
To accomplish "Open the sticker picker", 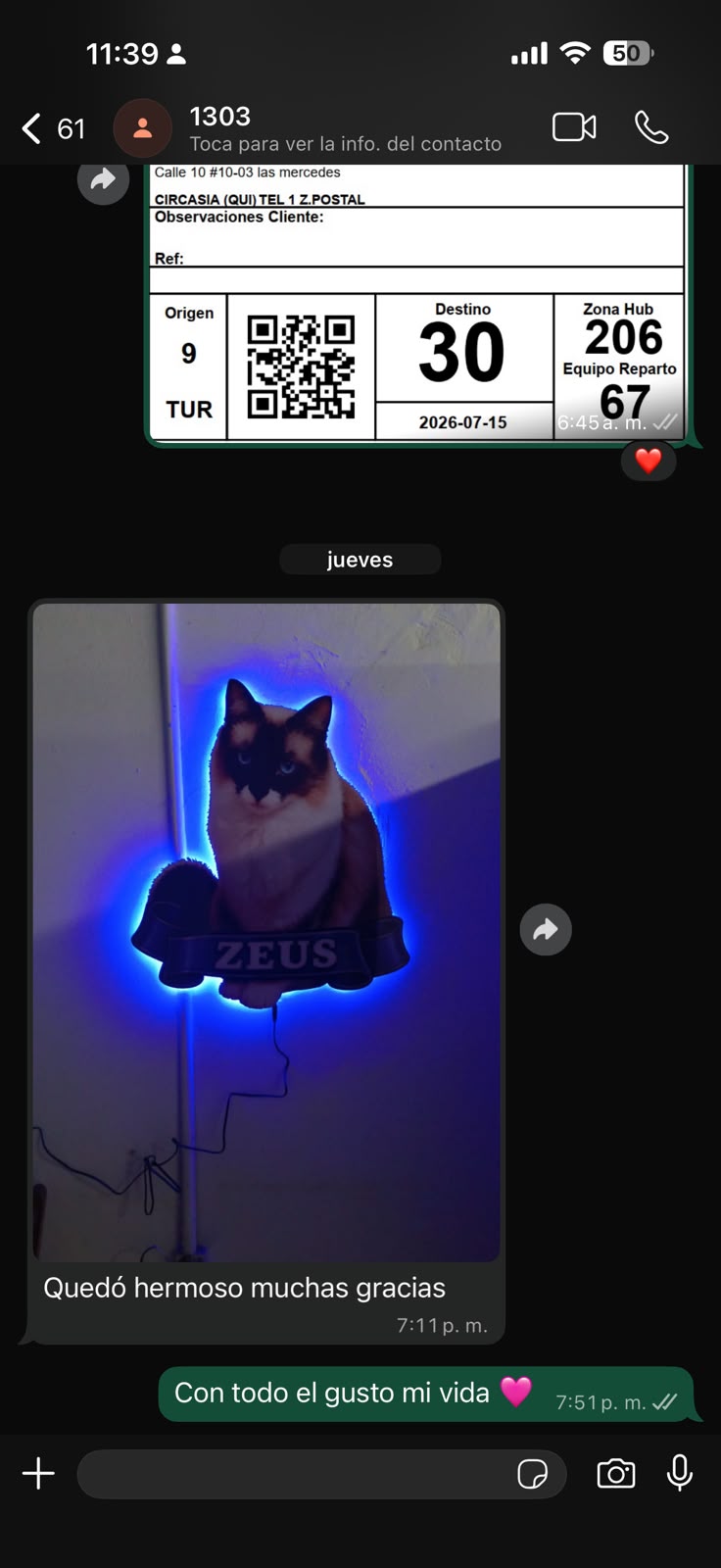I will (x=533, y=1474).
